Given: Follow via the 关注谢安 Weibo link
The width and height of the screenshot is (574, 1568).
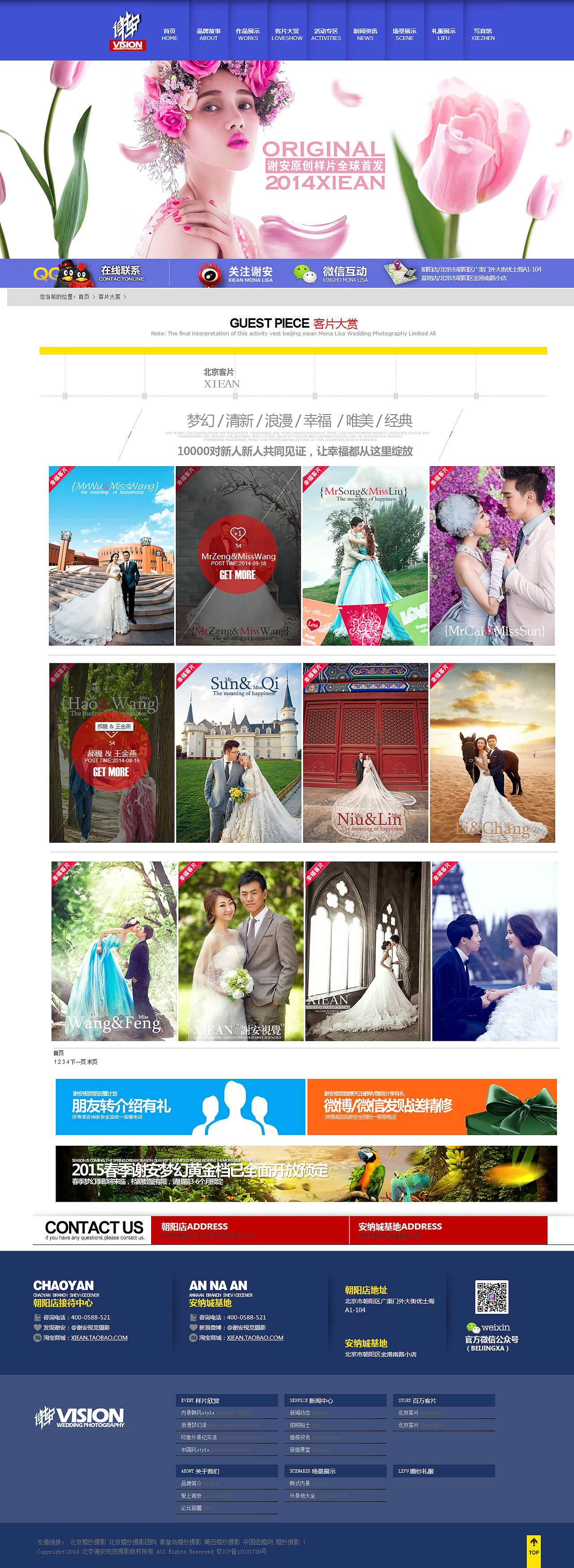Looking at the screenshot, I should pyautogui.click(x=236, y=273).
